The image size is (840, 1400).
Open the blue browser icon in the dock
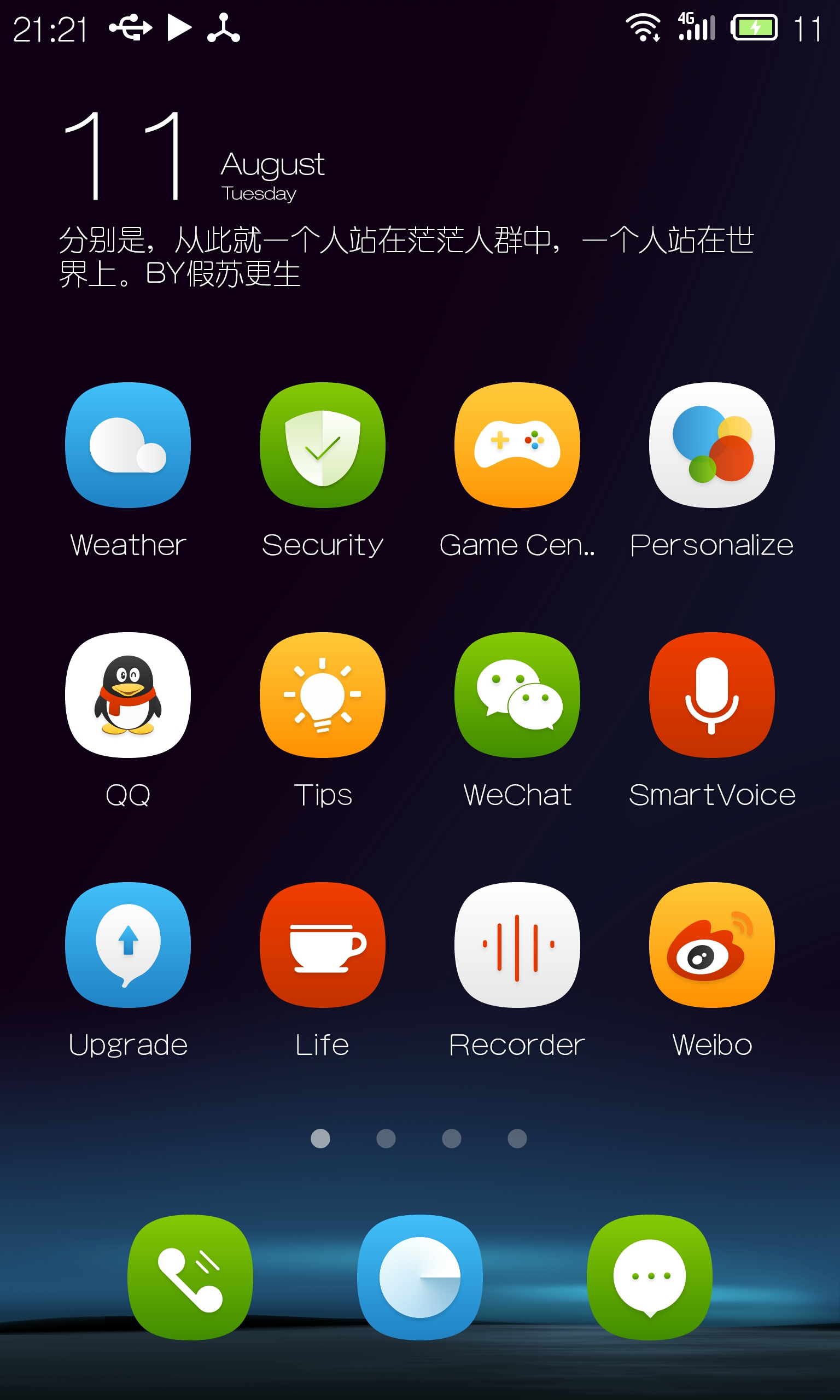[x=420, y=1277]
